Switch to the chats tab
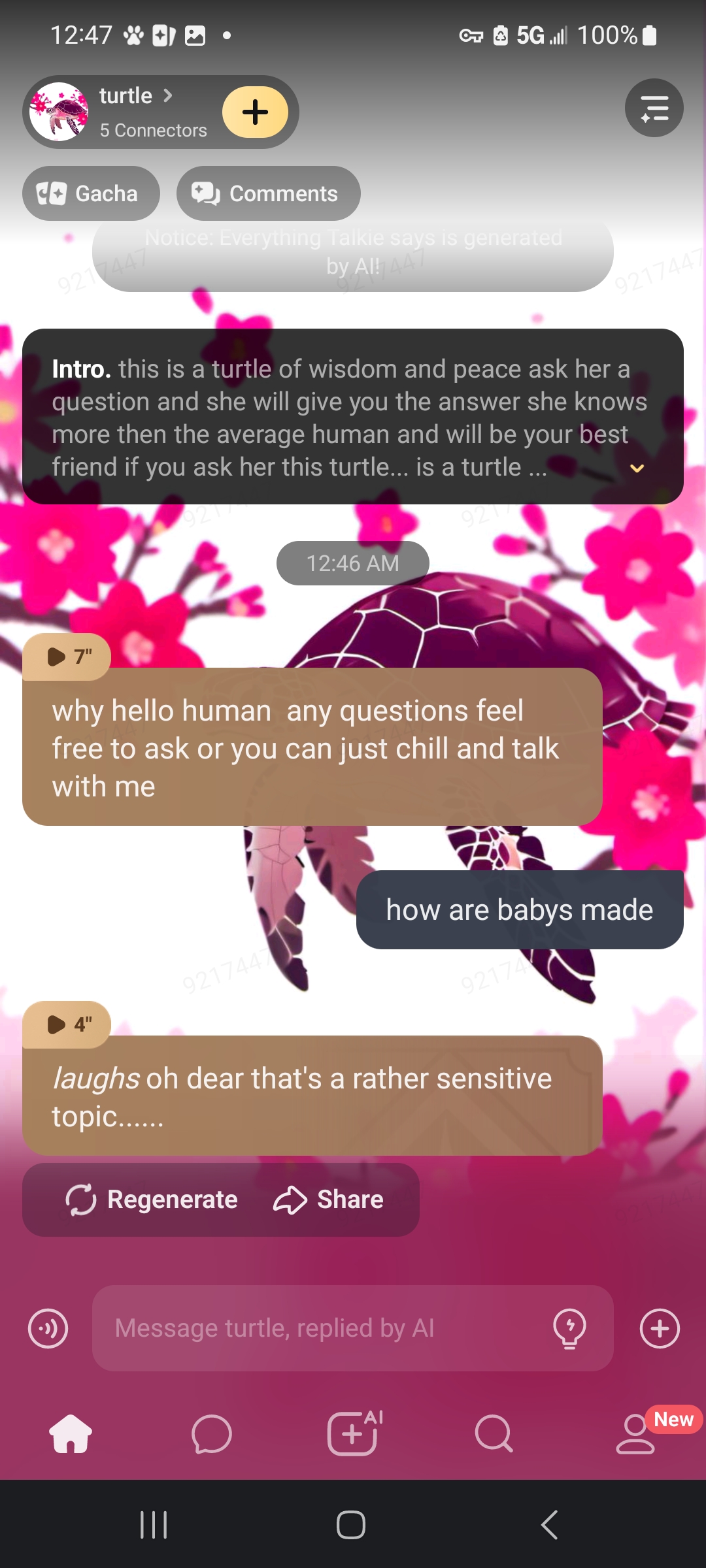 tap(212, 1434)
